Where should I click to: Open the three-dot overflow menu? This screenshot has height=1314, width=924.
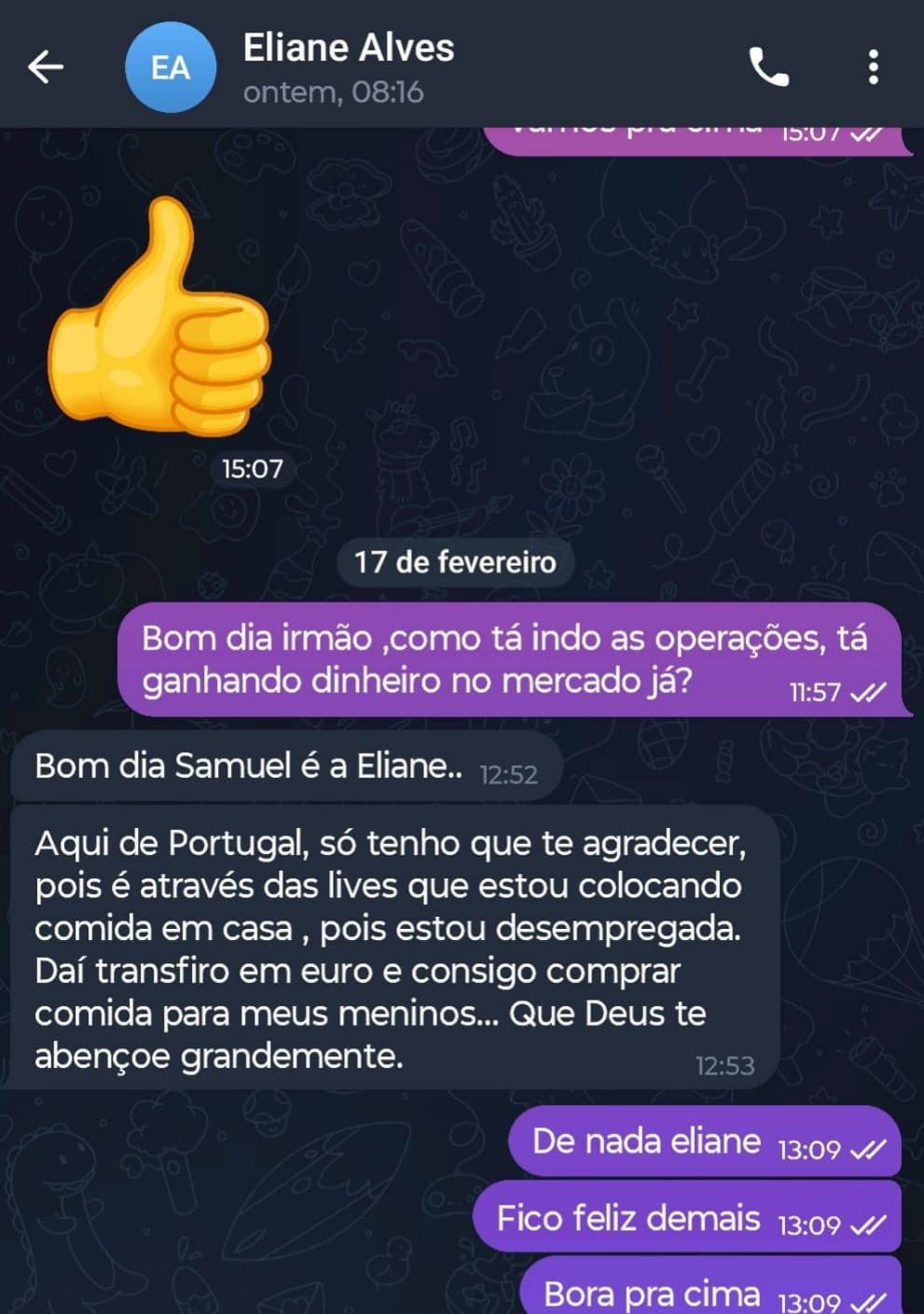coord(873,66)
